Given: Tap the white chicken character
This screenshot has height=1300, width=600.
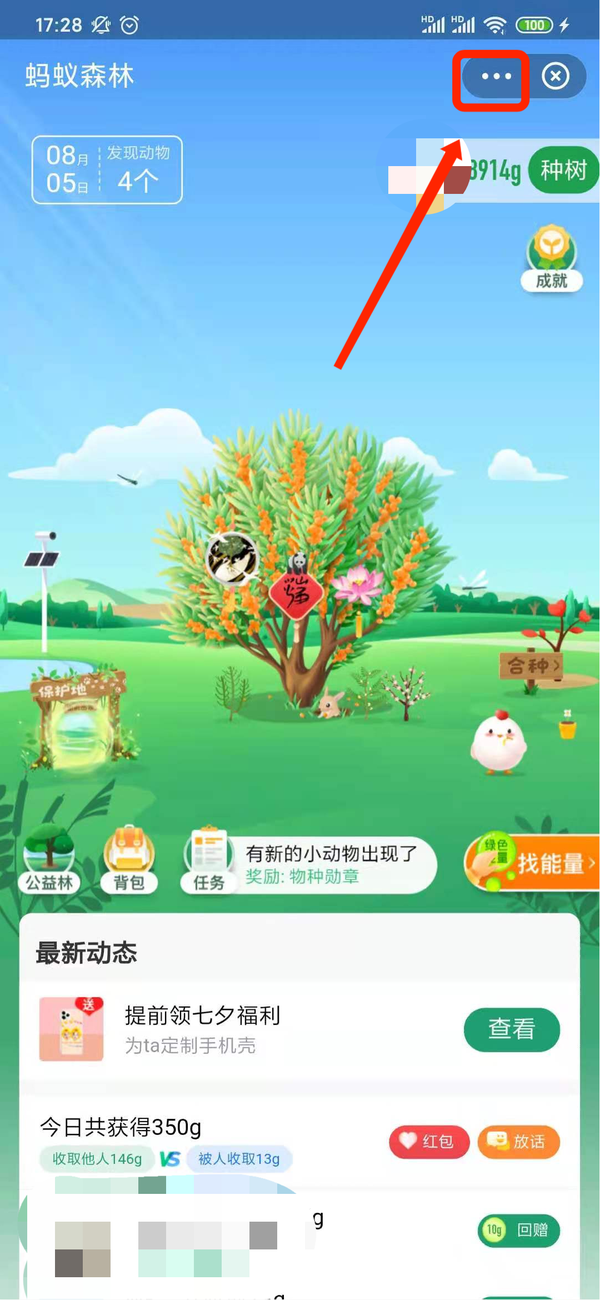Looking at the screenshot, I should click(x=497, y=741).
